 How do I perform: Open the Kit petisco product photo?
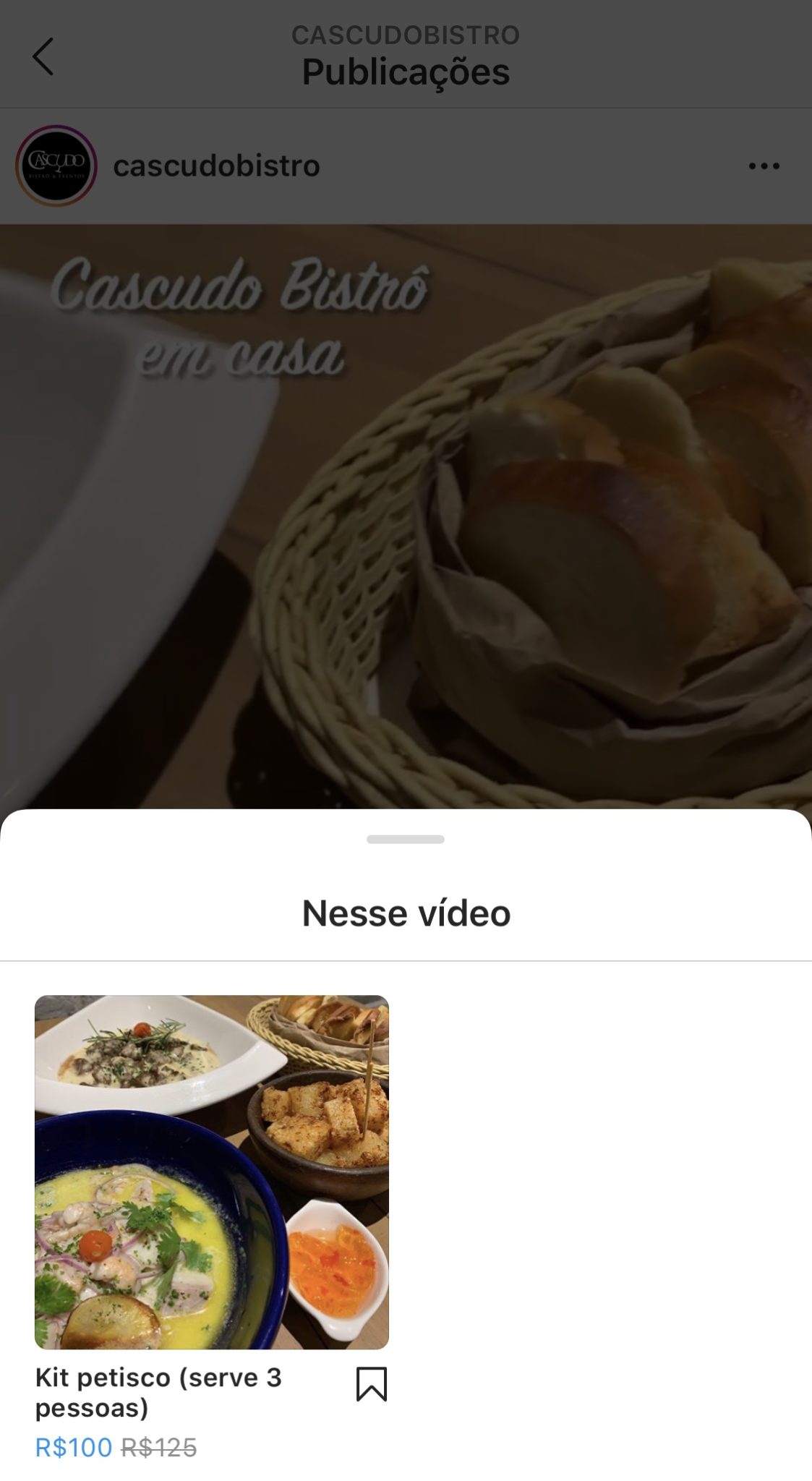[x=212, y=1171]
